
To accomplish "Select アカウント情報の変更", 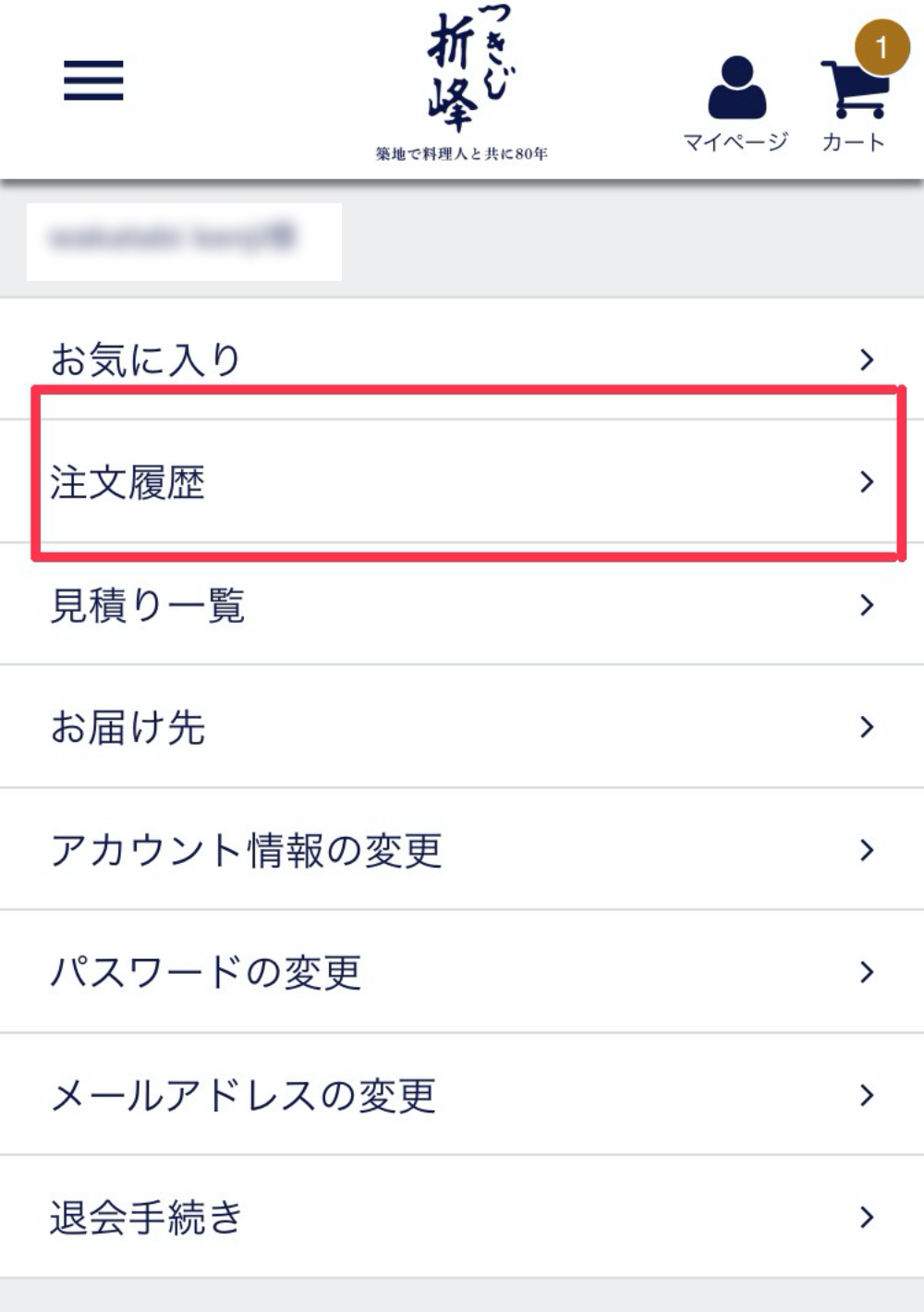I will (462, 850).
